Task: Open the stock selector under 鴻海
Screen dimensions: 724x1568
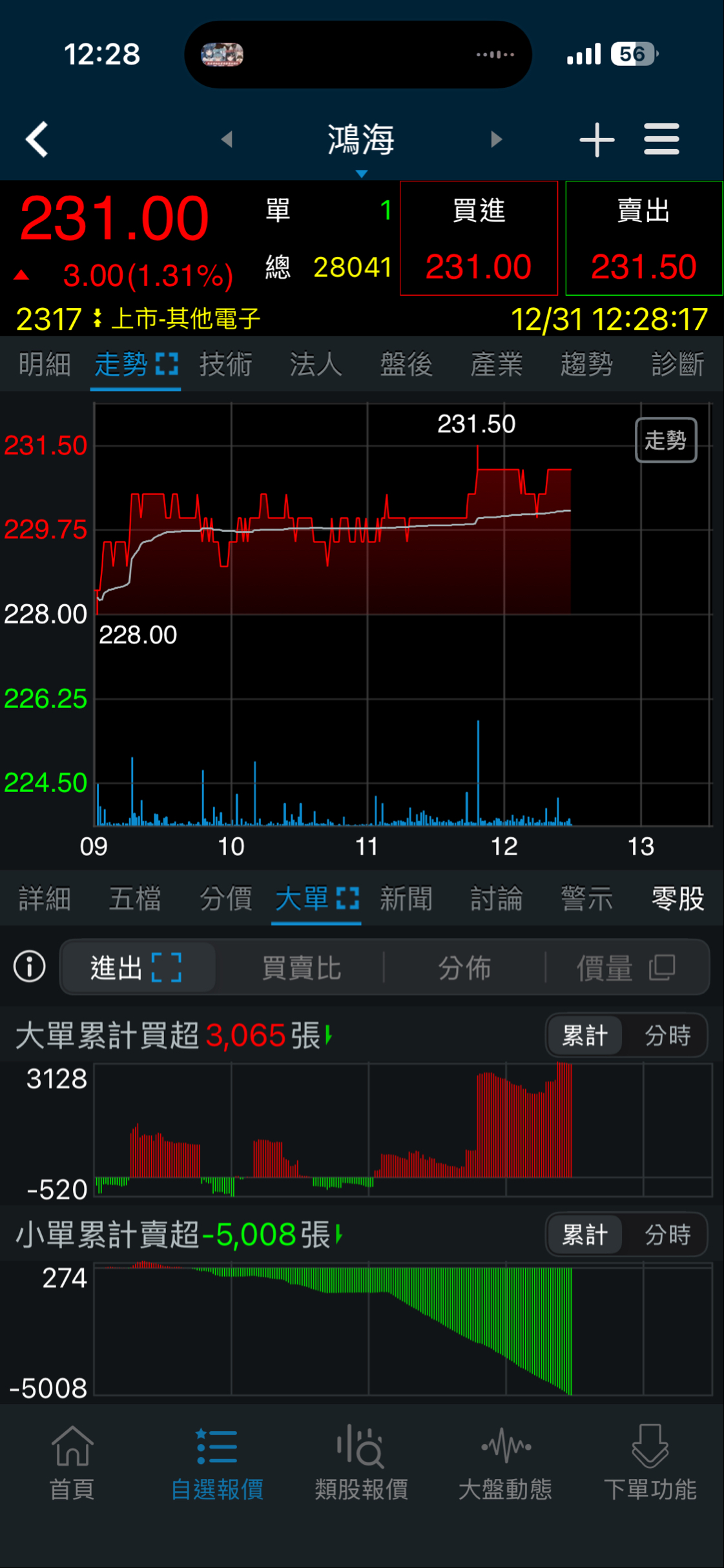Action: point(362,173)
